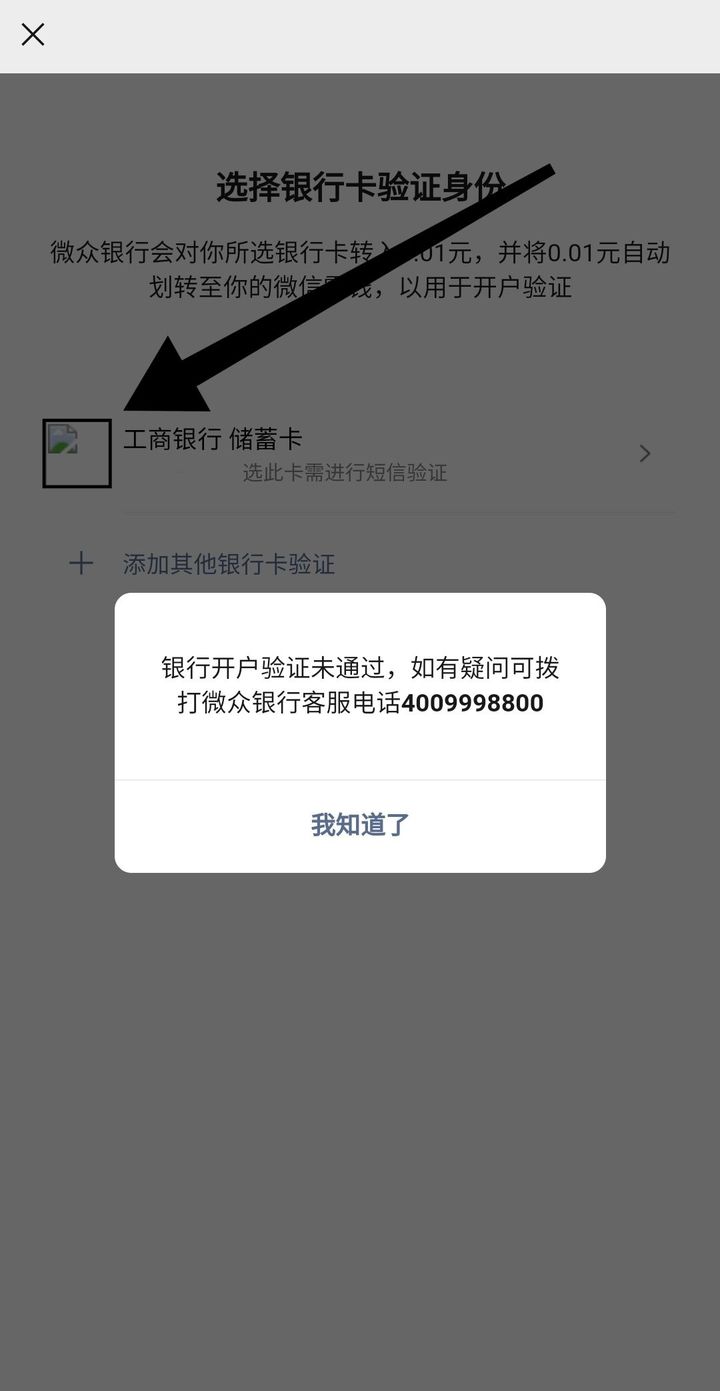Tap the 0.01元 transfer explanation text
Image resolution: width=720 pixels, height=1391 pixels.
click(360, 270)
